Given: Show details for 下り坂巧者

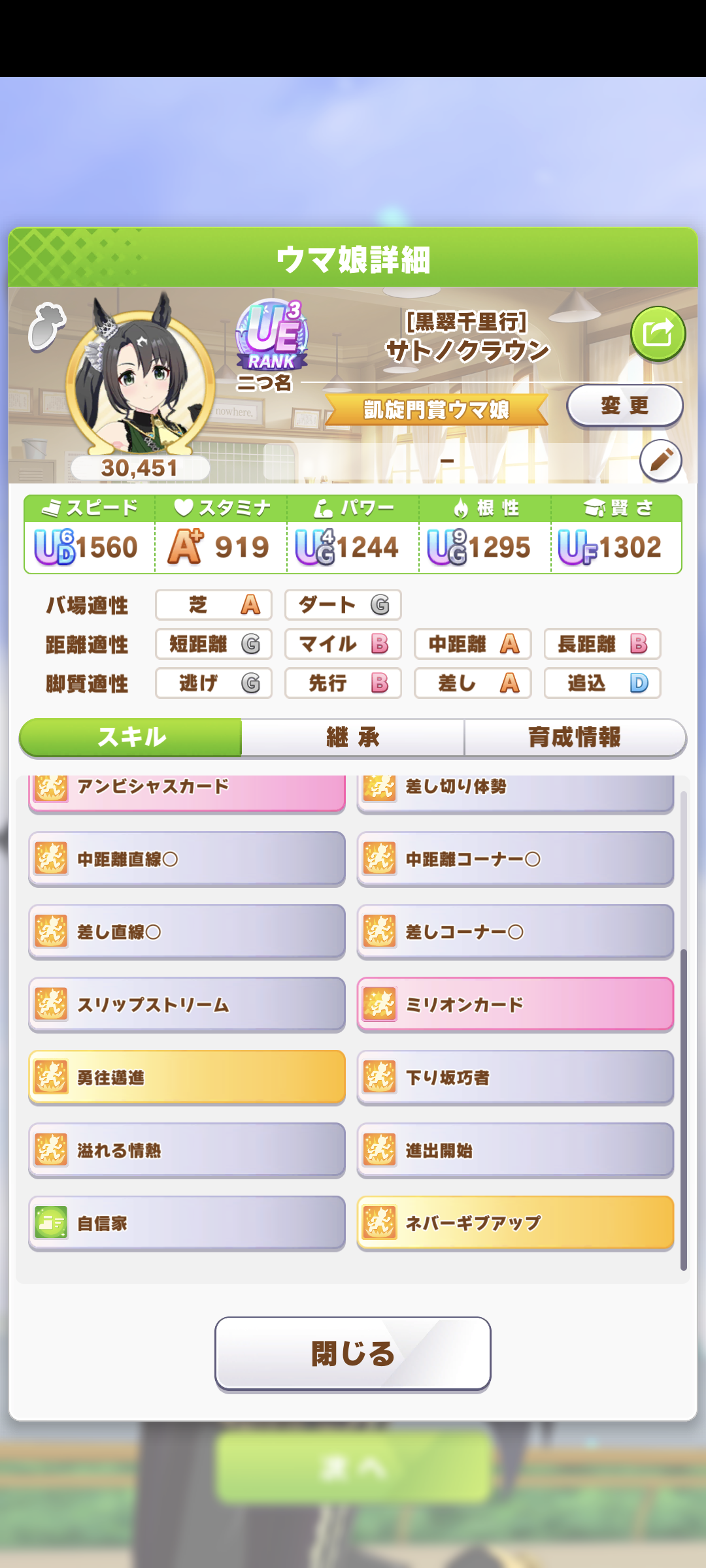Looking at the screenshot, I should tap(515, 1077).
